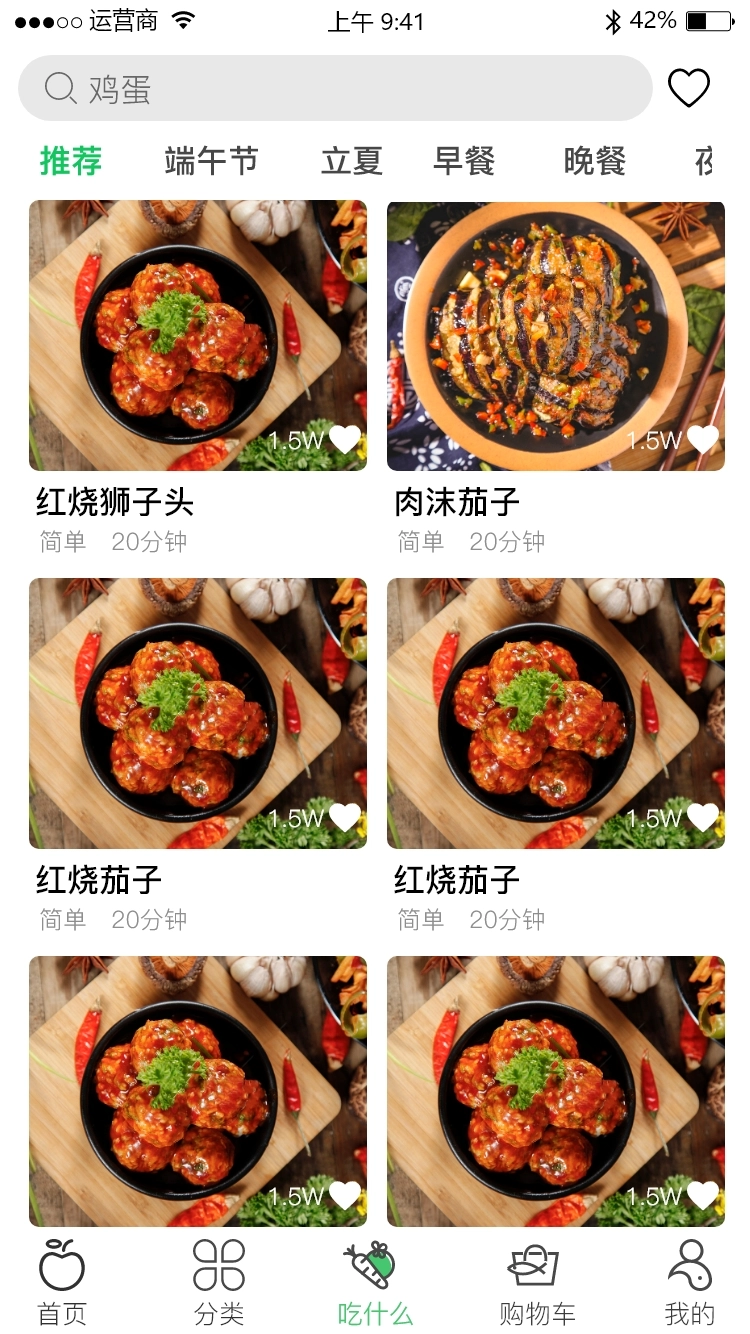
Task: Favorite the 肉沫茄子 recipe heart
Action: pyautogui.click(x=705, y=438)
